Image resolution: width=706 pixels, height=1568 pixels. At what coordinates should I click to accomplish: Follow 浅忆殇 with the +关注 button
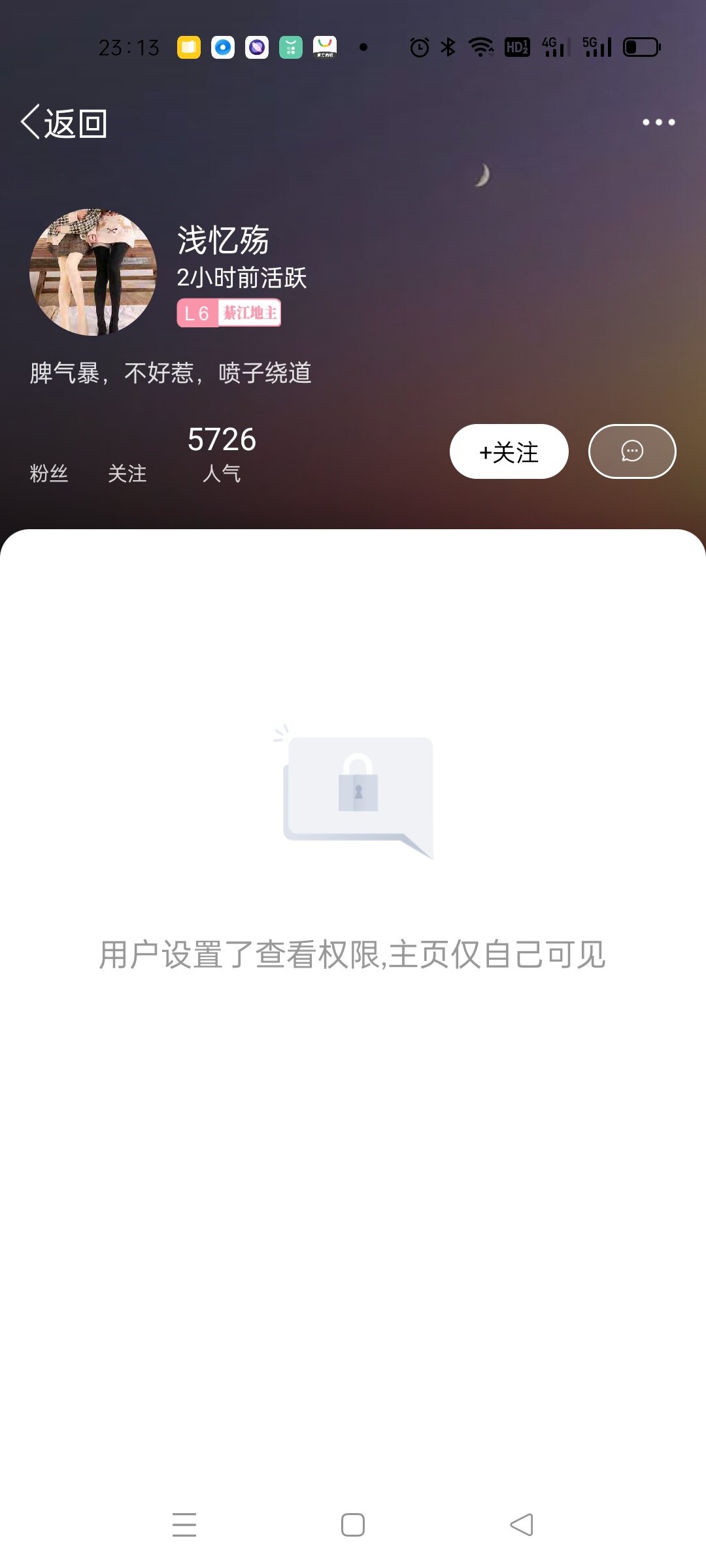[509, 451]
